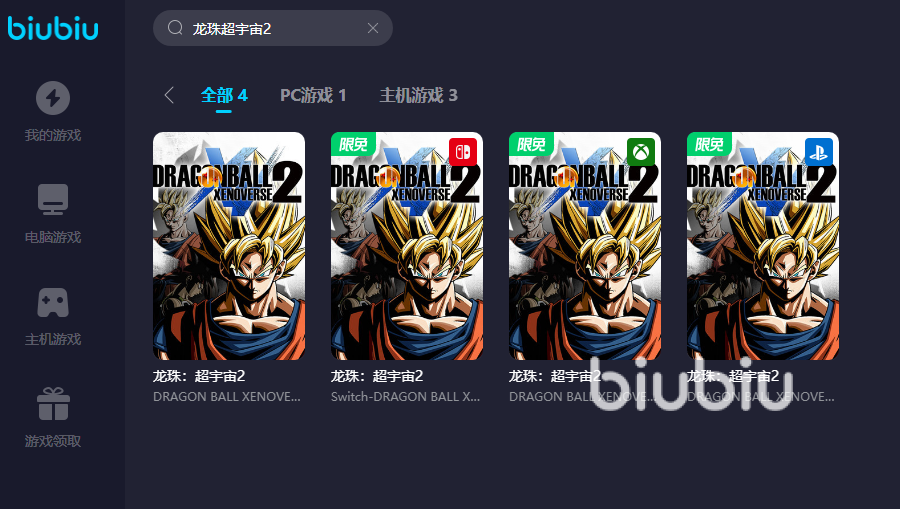Viewport: 900px width, 509px height.
Task: Open the Xbox version 龙珠：超宇宙2 card
Action: 585,246
